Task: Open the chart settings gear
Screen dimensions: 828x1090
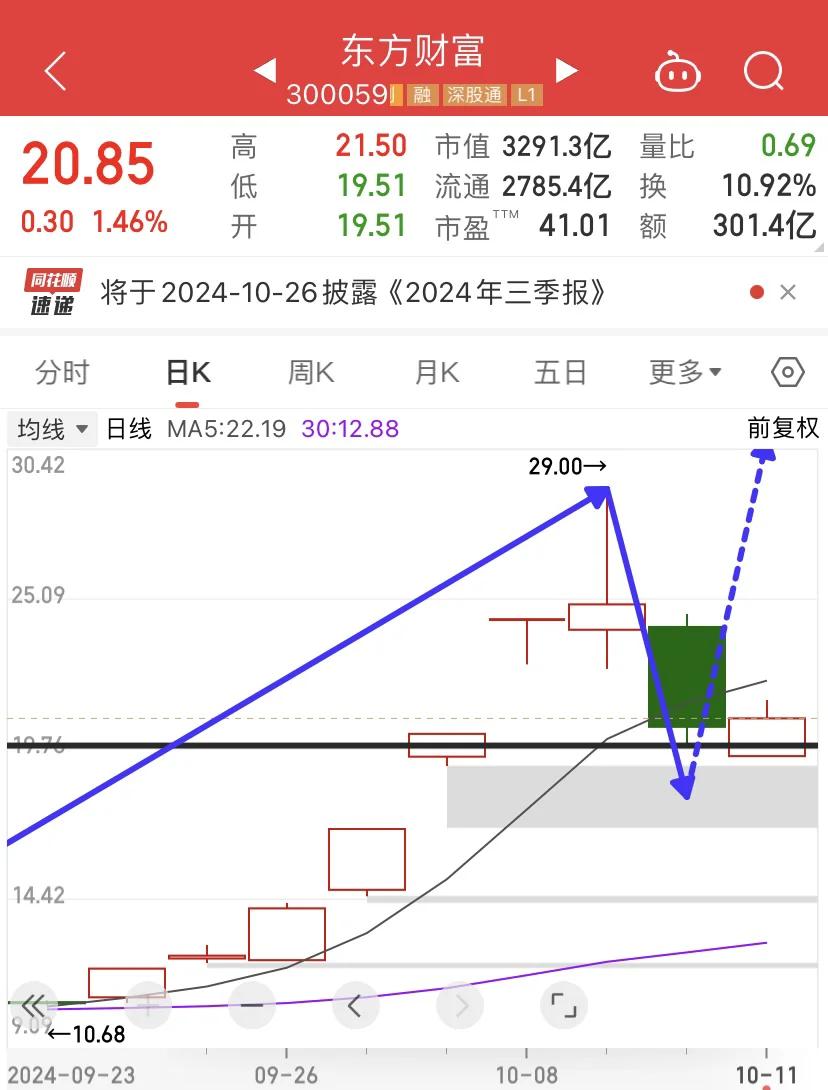Action: 787,371
